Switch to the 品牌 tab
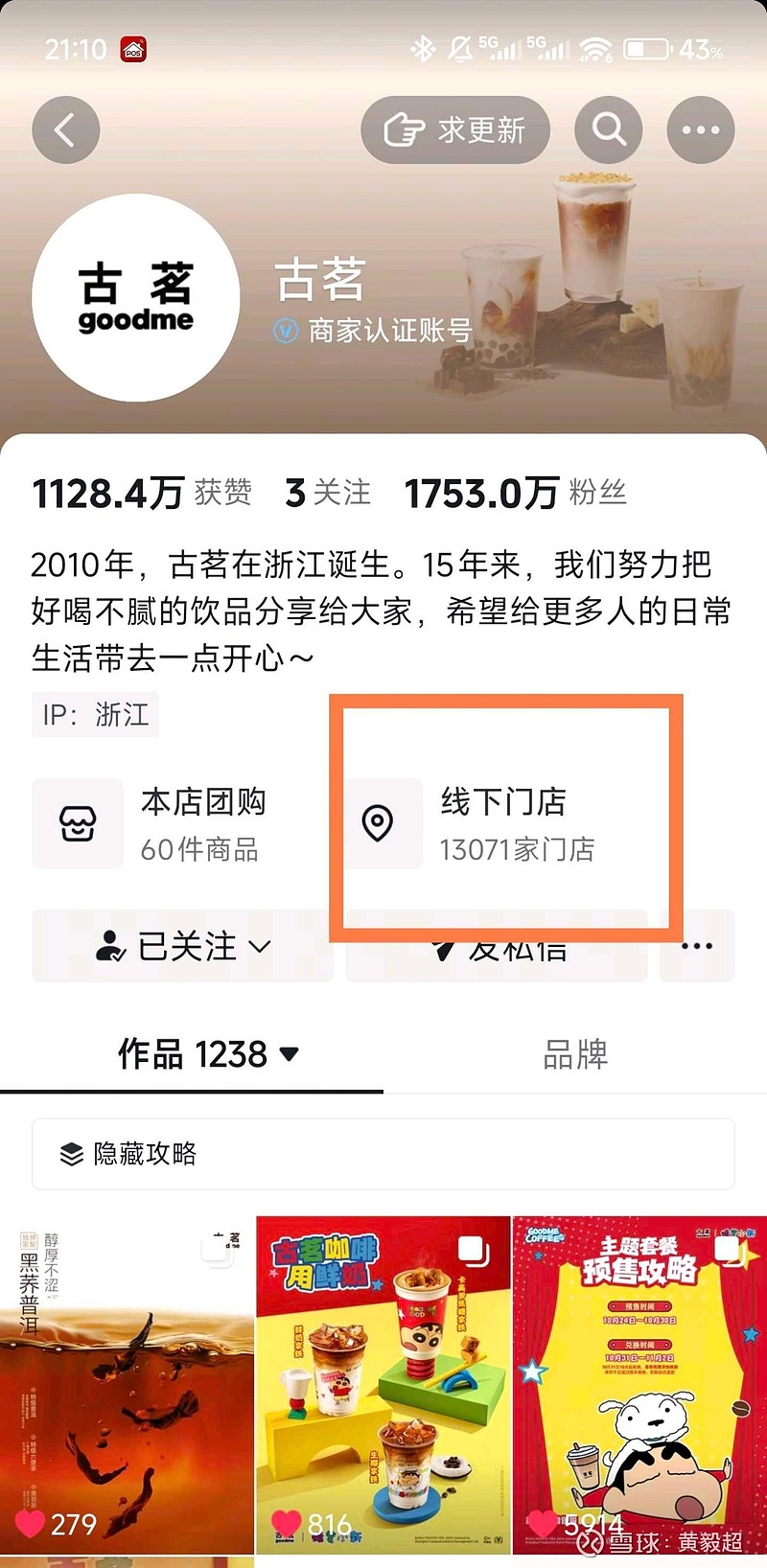767x1568 pixels. click(x=576, y=1054)
